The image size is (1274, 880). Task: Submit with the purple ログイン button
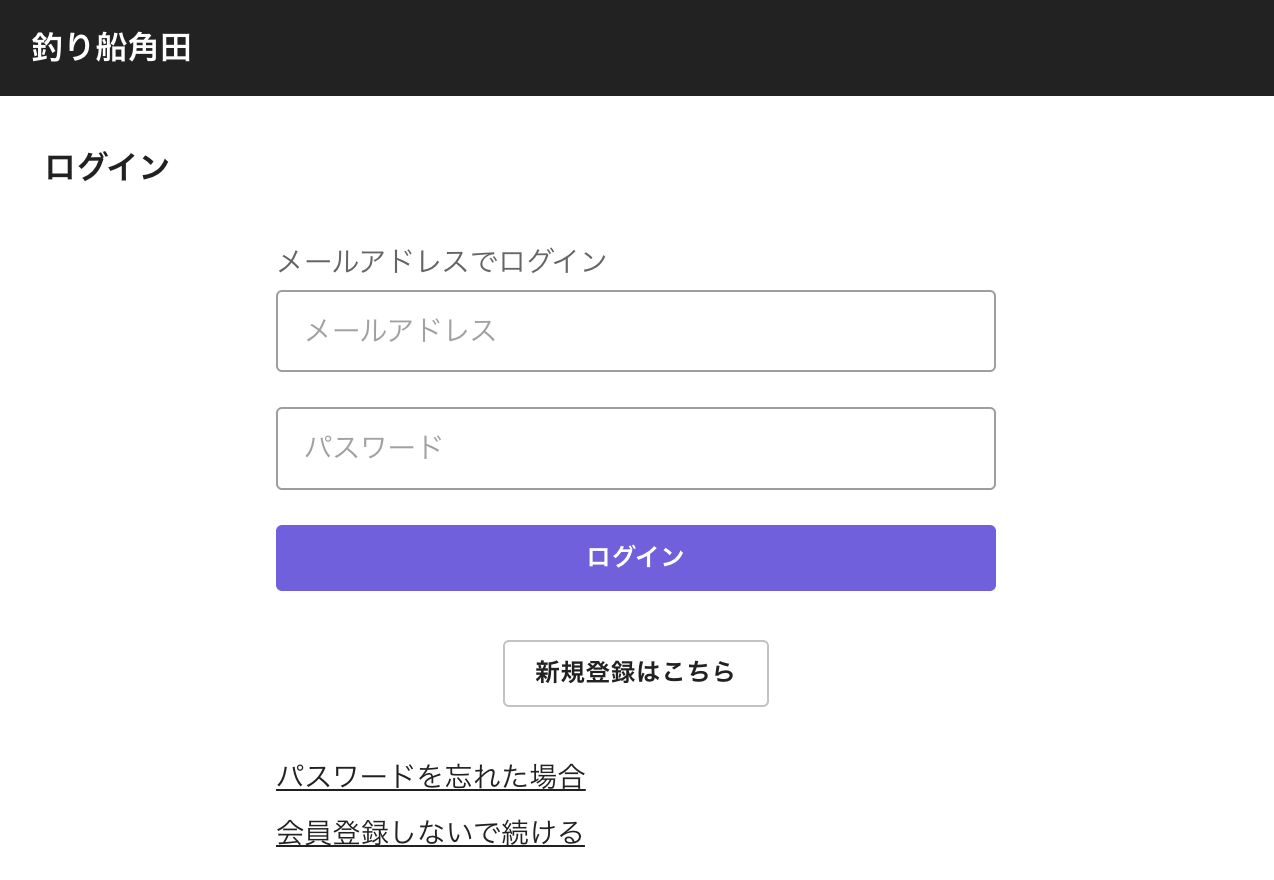[x=635, y=558]
